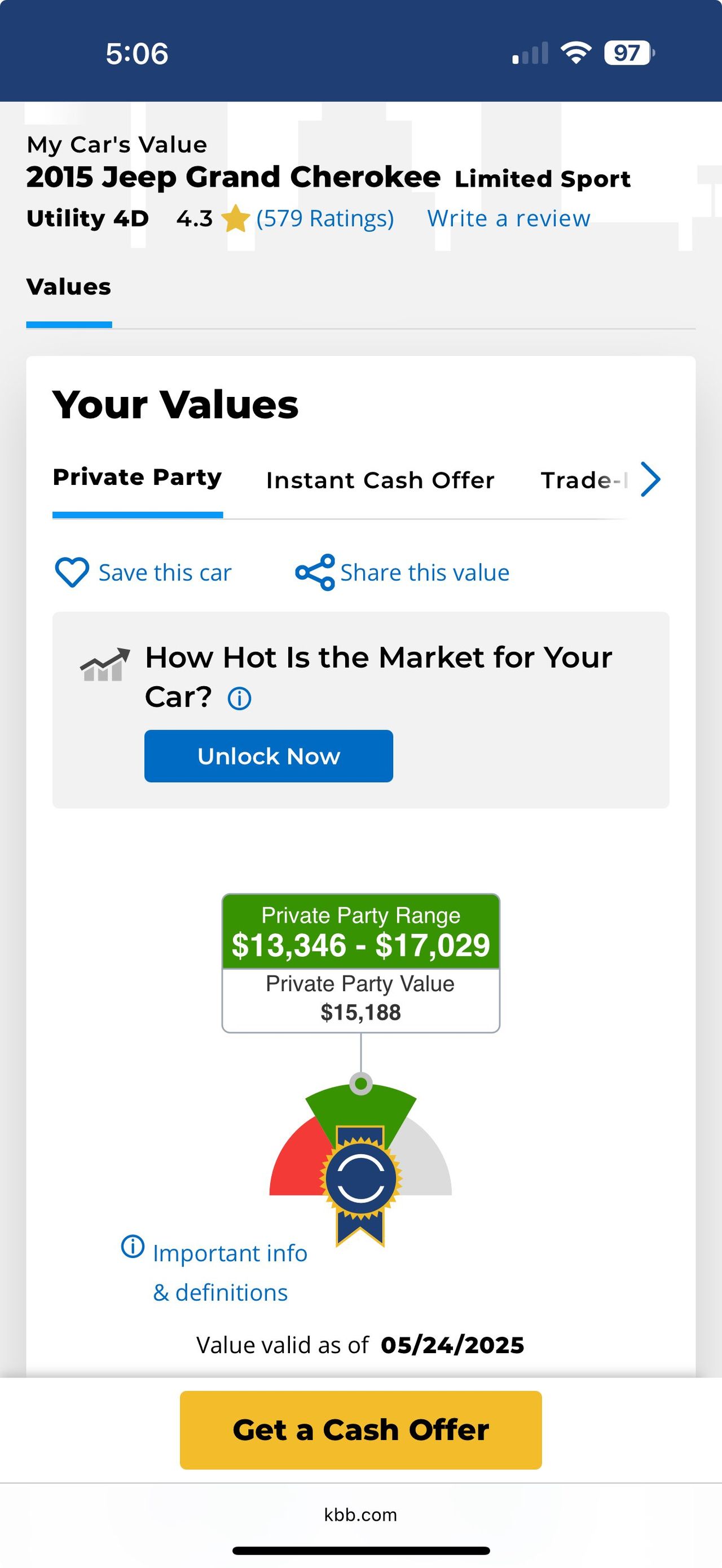Tap the Unlock Now button
Viewport: 722px width, 1568px height.
[268, 756]
